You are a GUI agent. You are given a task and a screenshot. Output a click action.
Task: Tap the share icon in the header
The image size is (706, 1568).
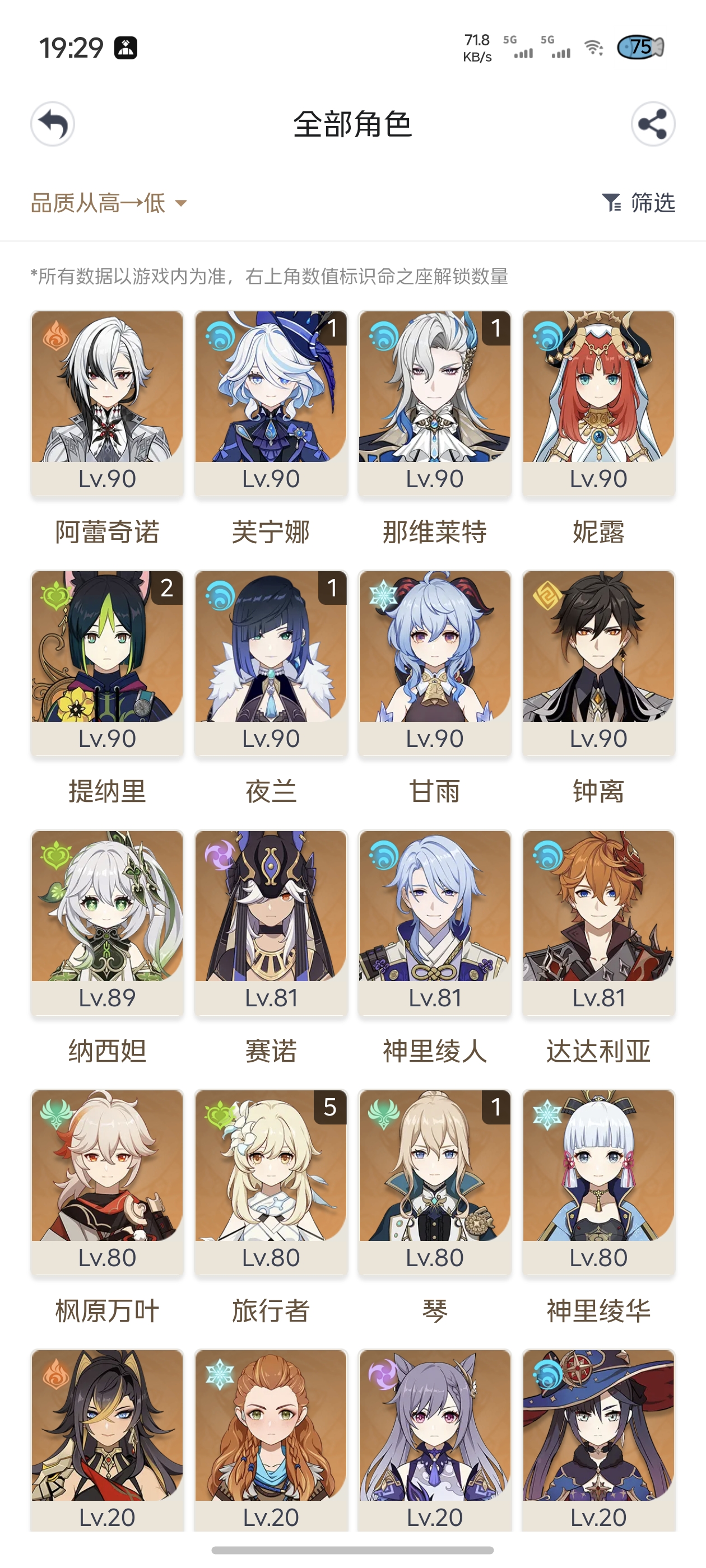coord(652,124)
